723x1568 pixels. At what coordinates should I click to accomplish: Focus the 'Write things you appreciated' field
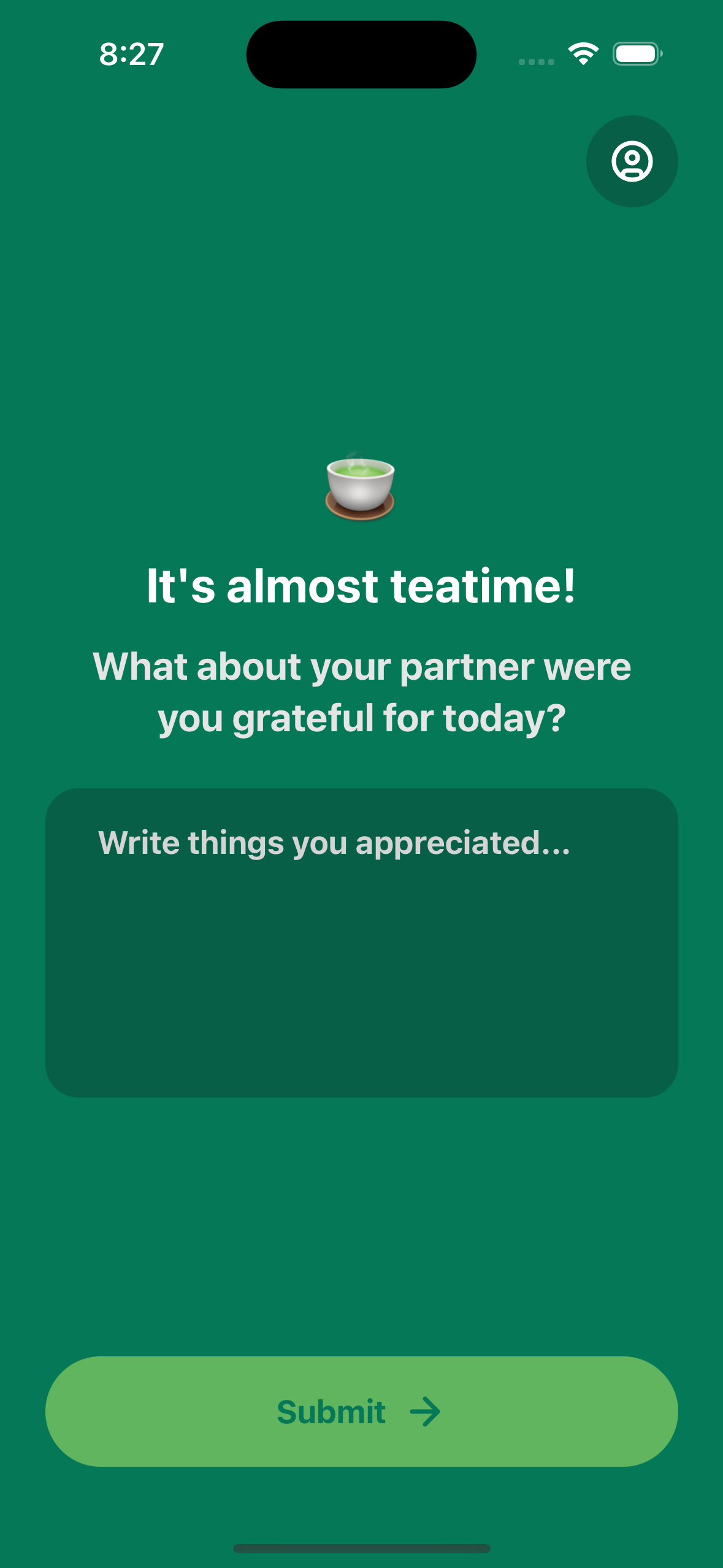[361, 942]
